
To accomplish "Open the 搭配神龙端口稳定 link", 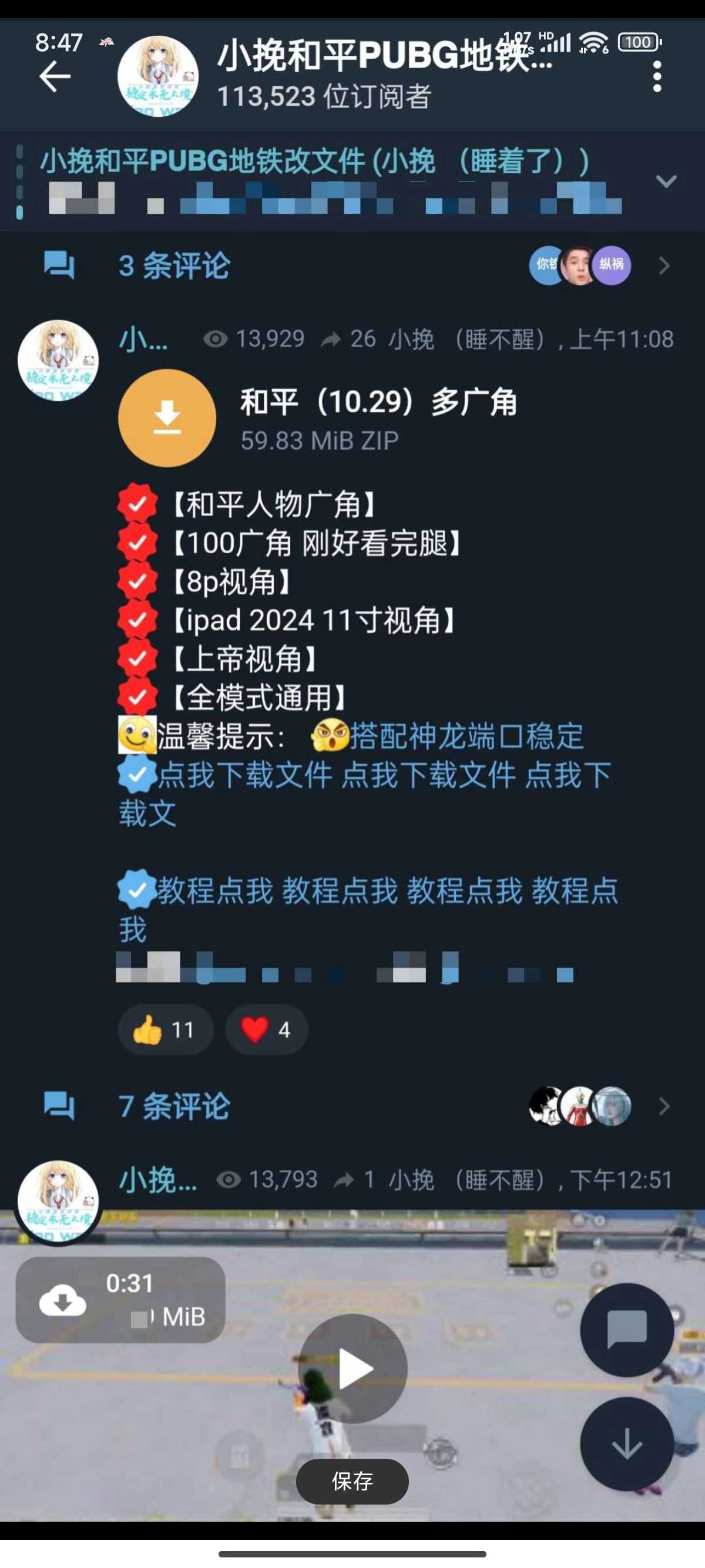I will tap(466, 736).
